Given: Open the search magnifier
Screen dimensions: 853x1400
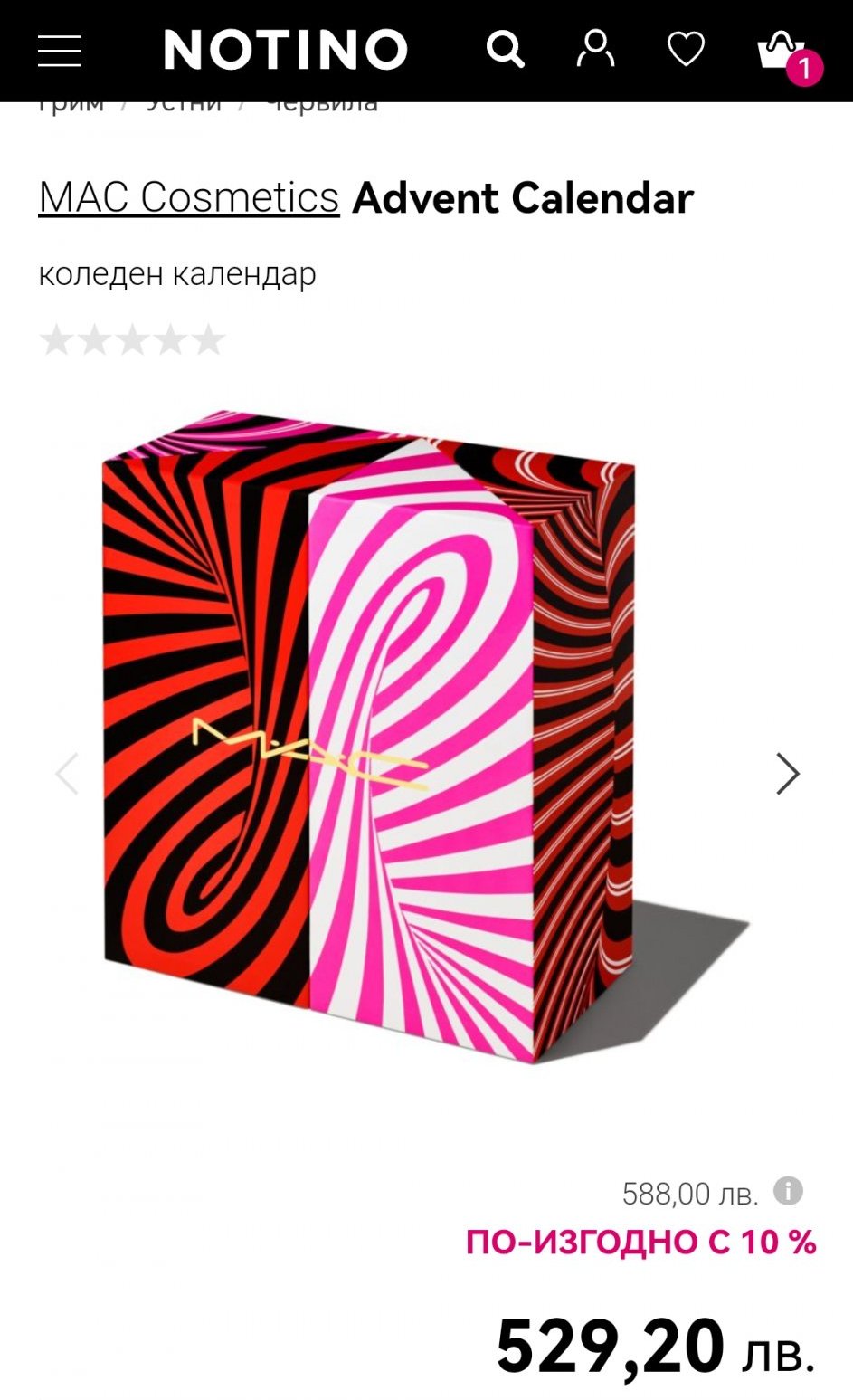Looking at the screenshot, I should click(505, 49).
